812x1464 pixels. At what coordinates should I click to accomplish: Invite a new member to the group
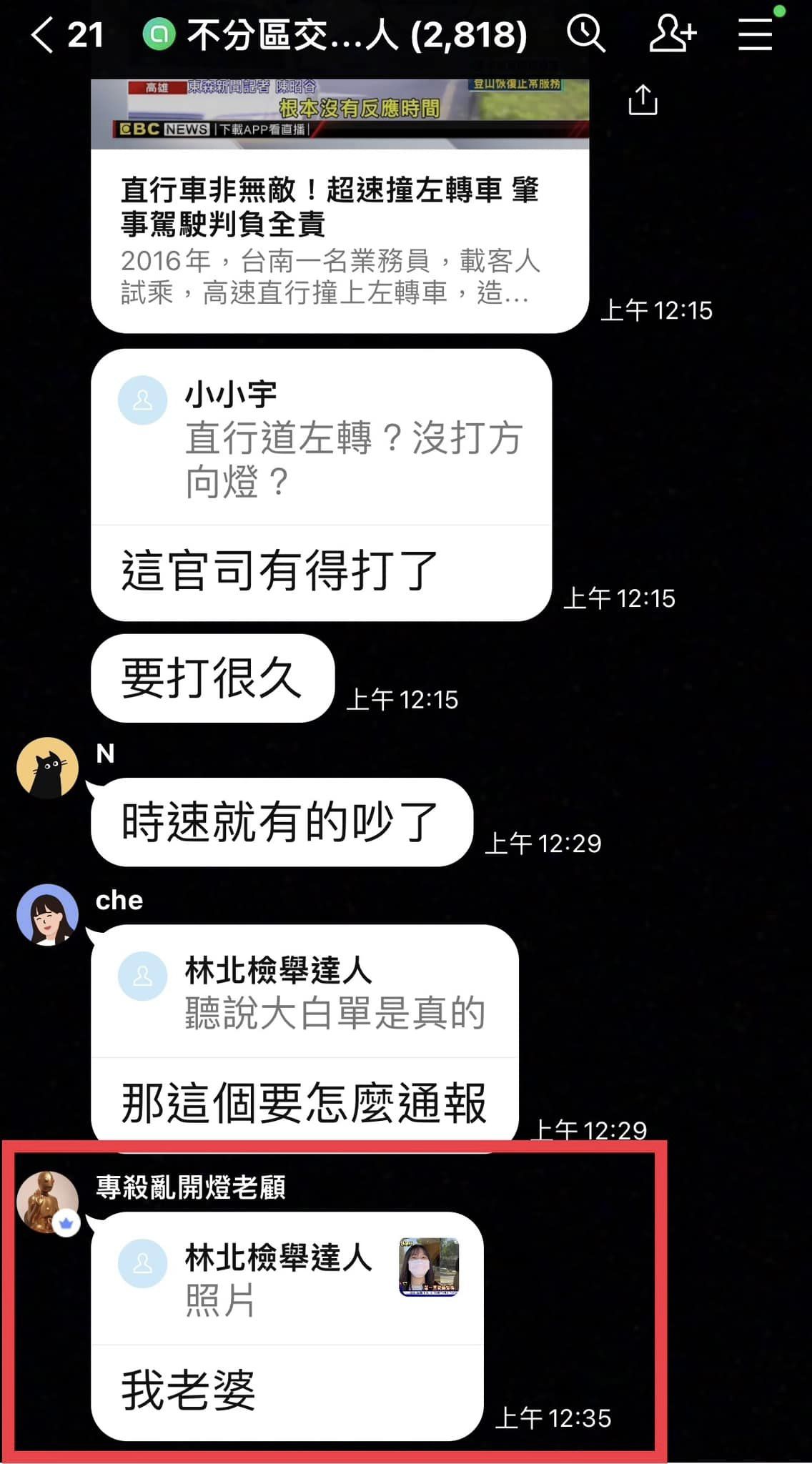[x=671, y=34]
